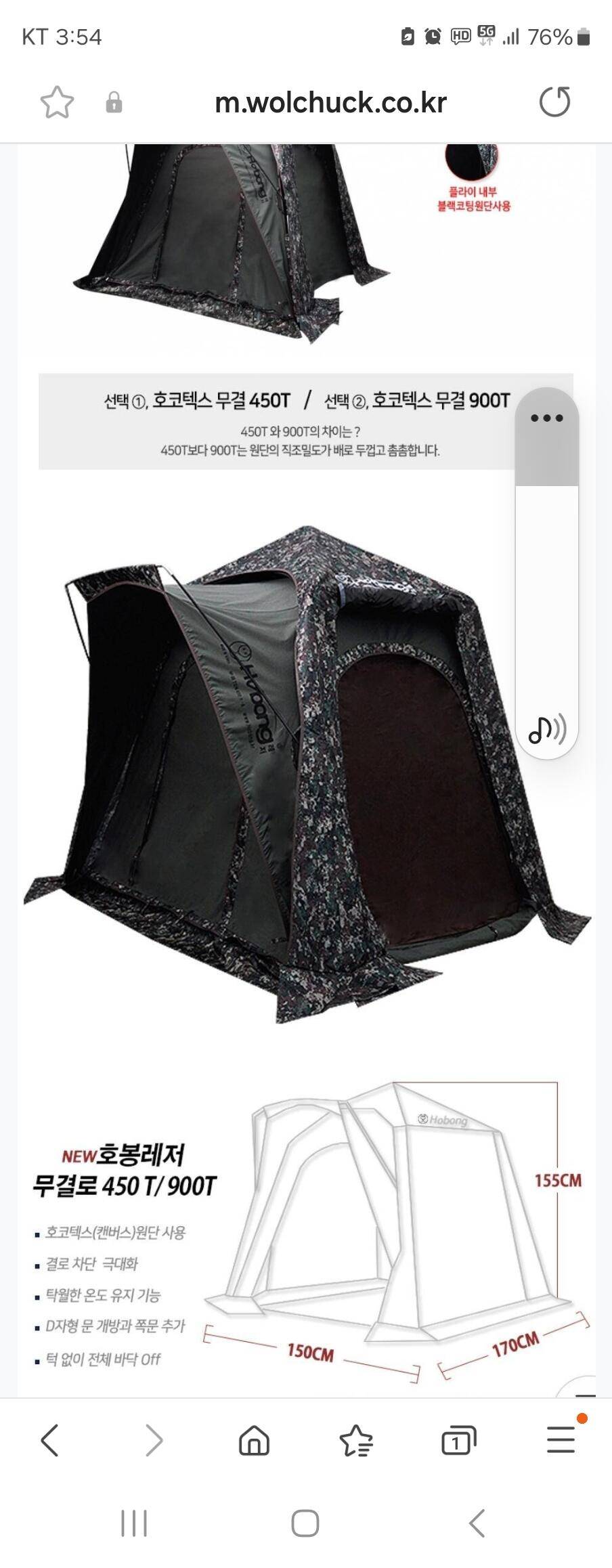Open the bookmarks list
The width and height of the screenshot is (612, 1568).
tap(357, 1440)
